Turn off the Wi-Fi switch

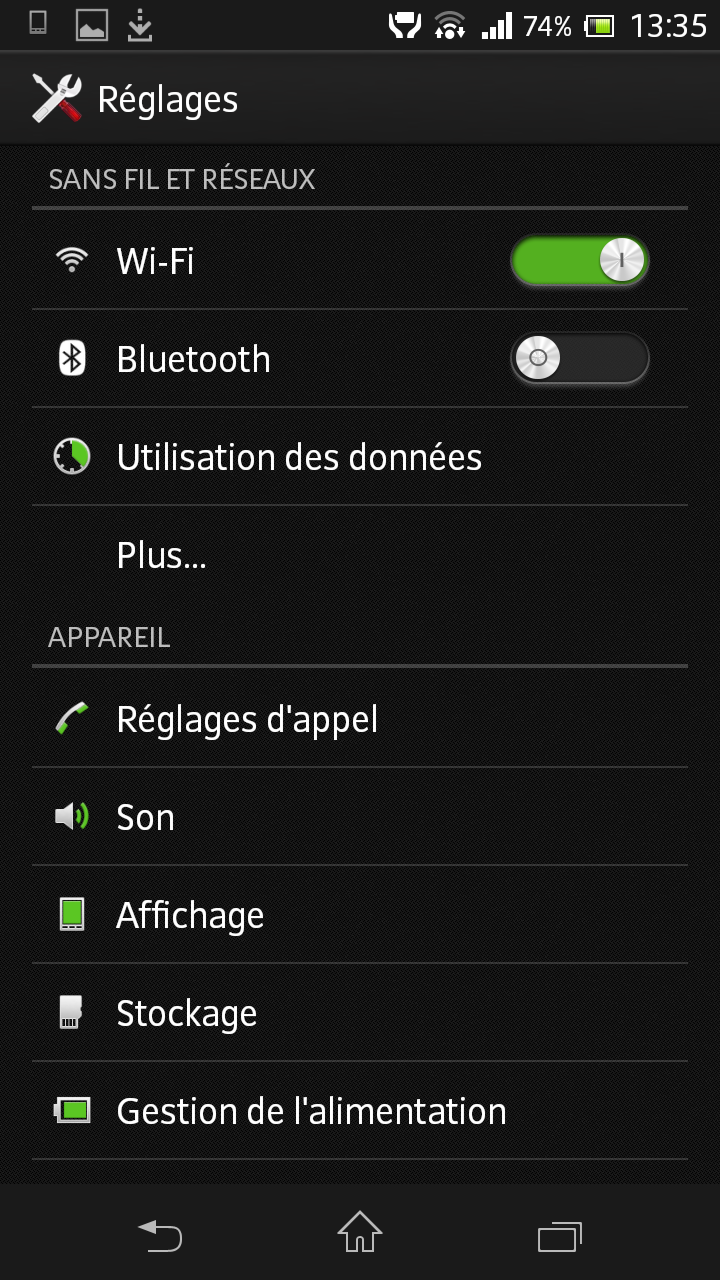pyautogui.click(x=579, y=262)
